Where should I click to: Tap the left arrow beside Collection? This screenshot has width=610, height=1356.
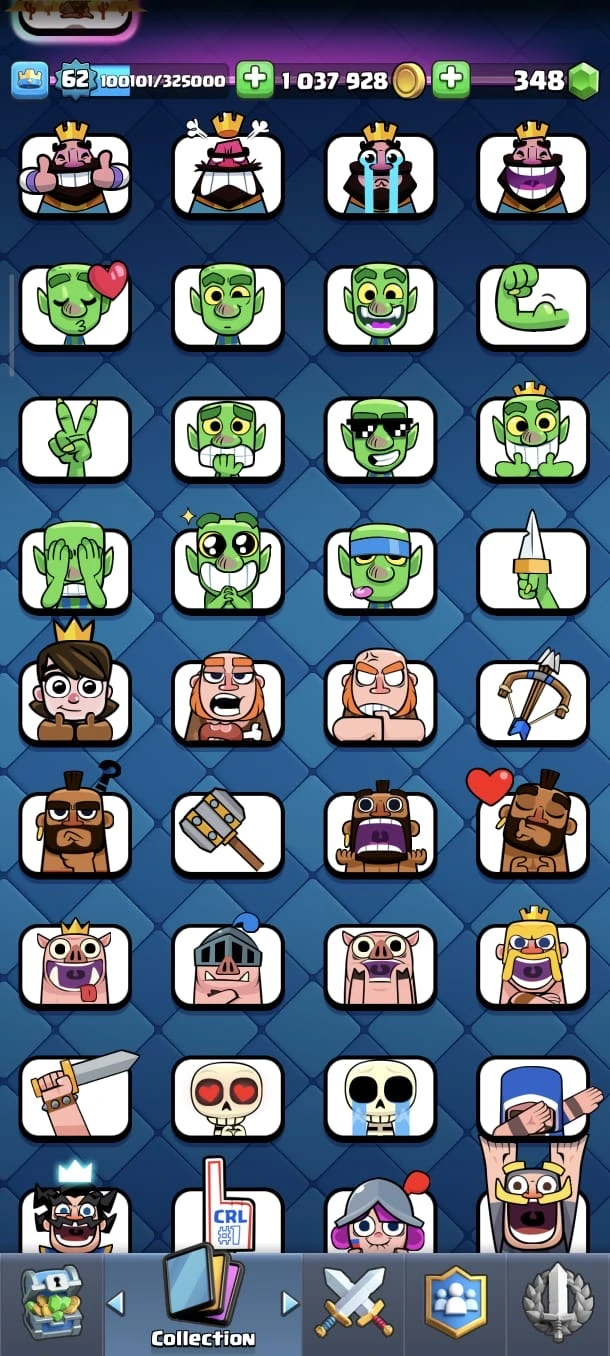(x=116, y=1302)
